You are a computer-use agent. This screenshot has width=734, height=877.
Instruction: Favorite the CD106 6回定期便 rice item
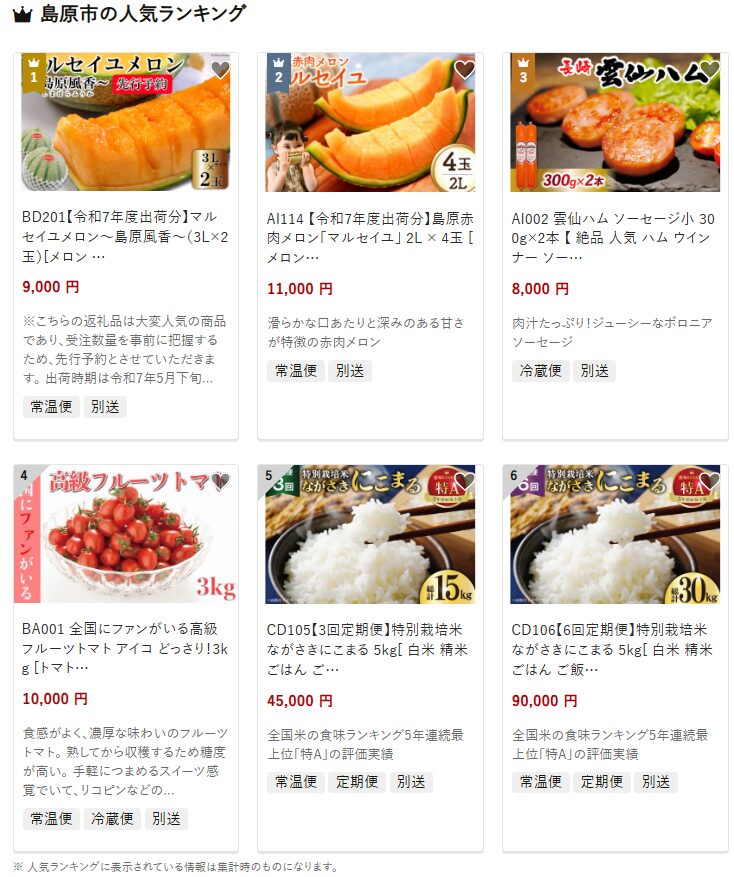click(709, 482)
